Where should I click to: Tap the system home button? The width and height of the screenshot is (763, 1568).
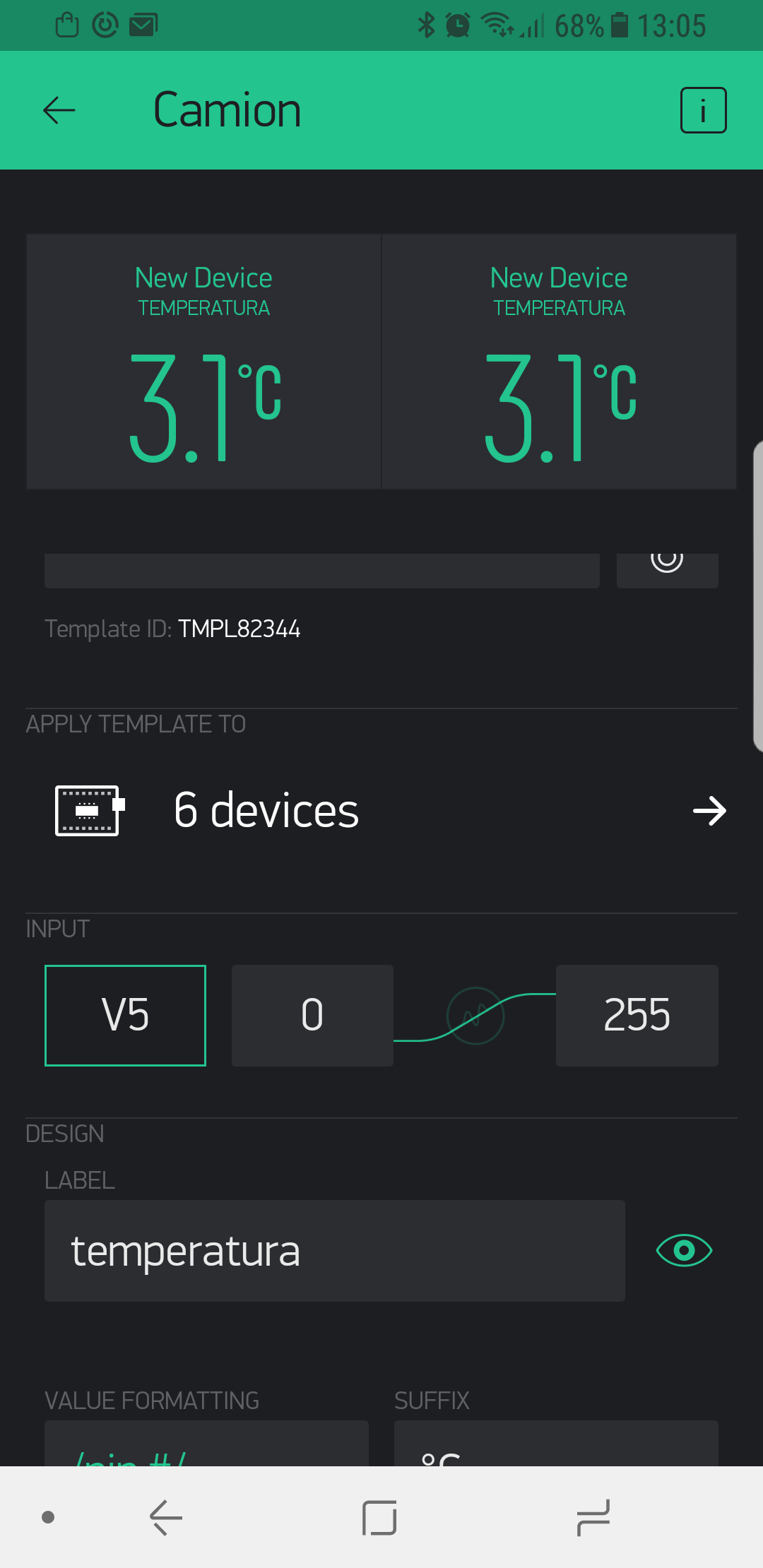(379, 1517)
